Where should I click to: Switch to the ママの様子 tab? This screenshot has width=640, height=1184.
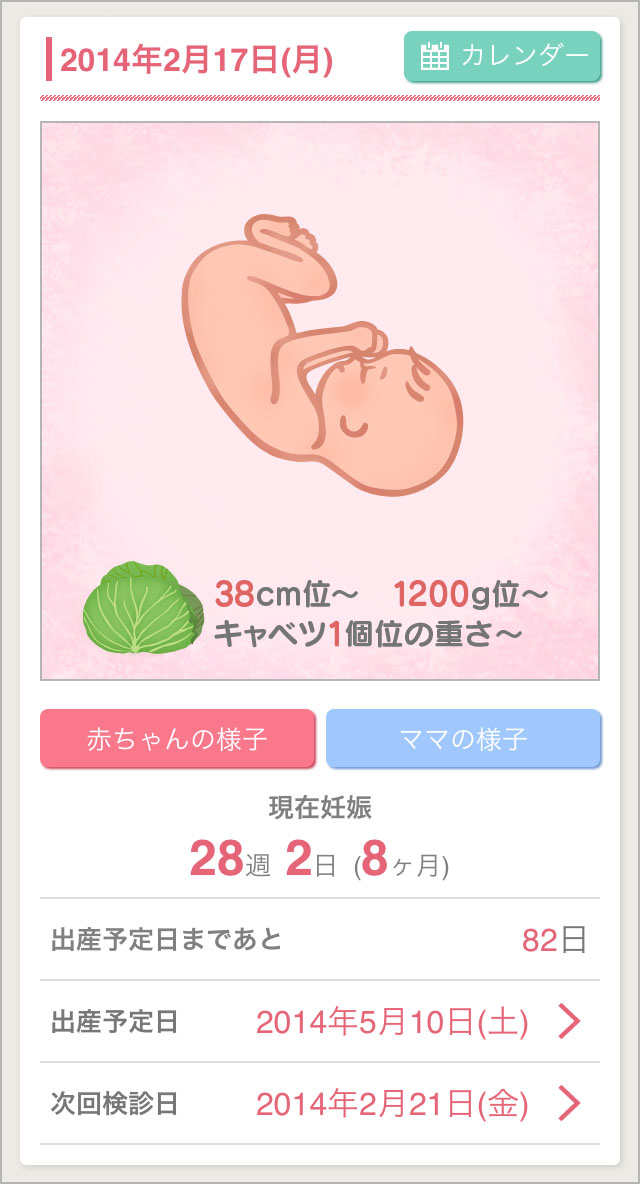click(463, 739)
